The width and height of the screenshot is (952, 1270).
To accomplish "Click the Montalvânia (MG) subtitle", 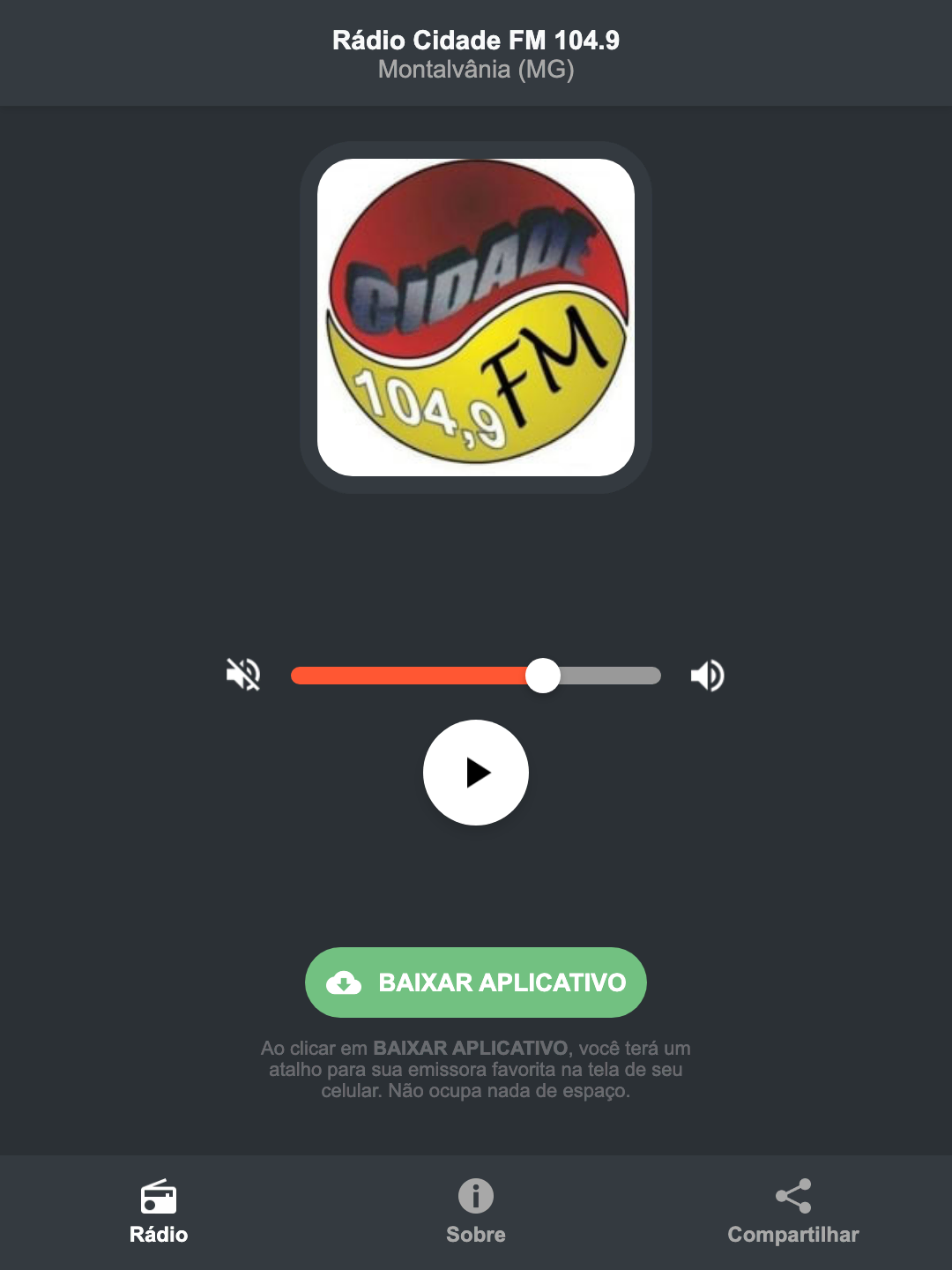I will [x=475, y=70].
